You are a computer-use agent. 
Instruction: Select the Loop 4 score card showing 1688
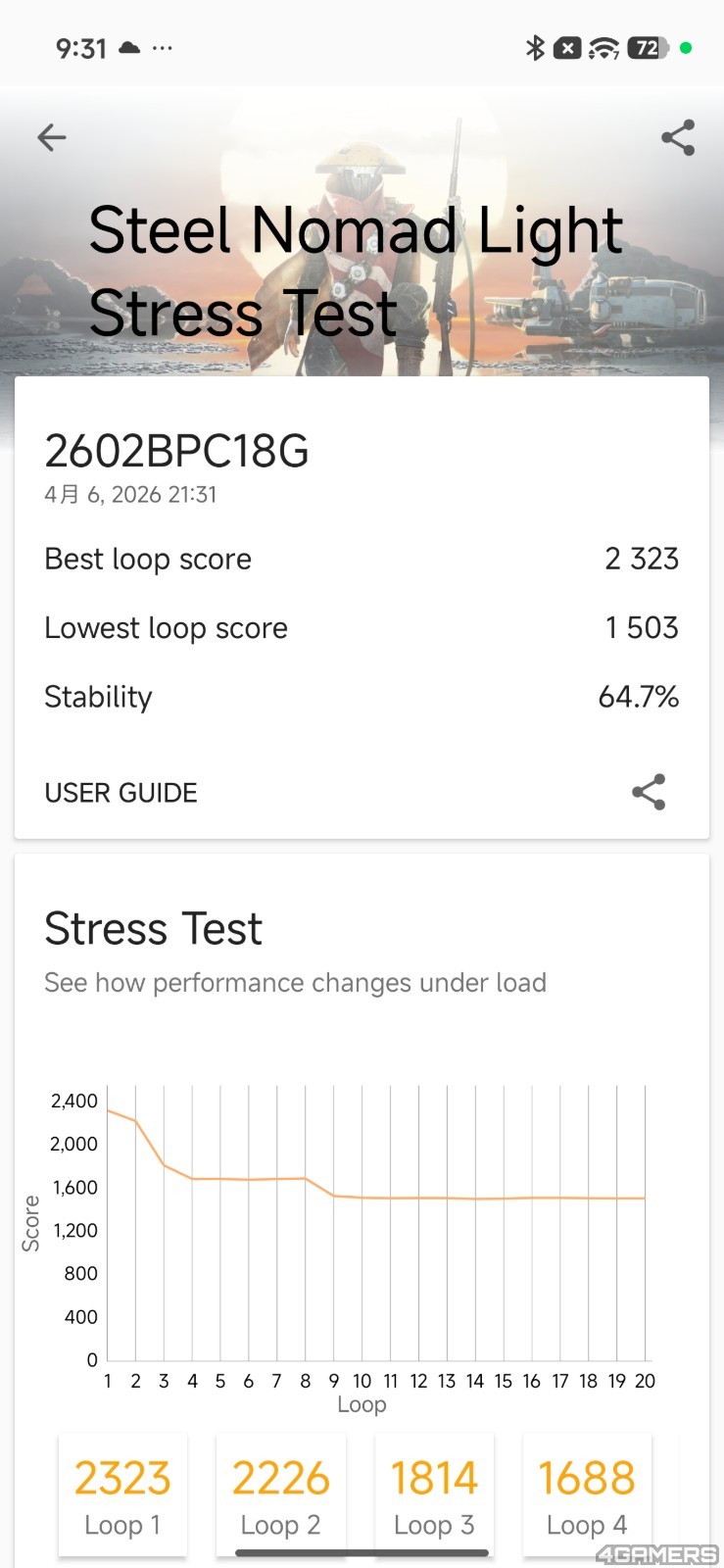[x=587, y=1494]
